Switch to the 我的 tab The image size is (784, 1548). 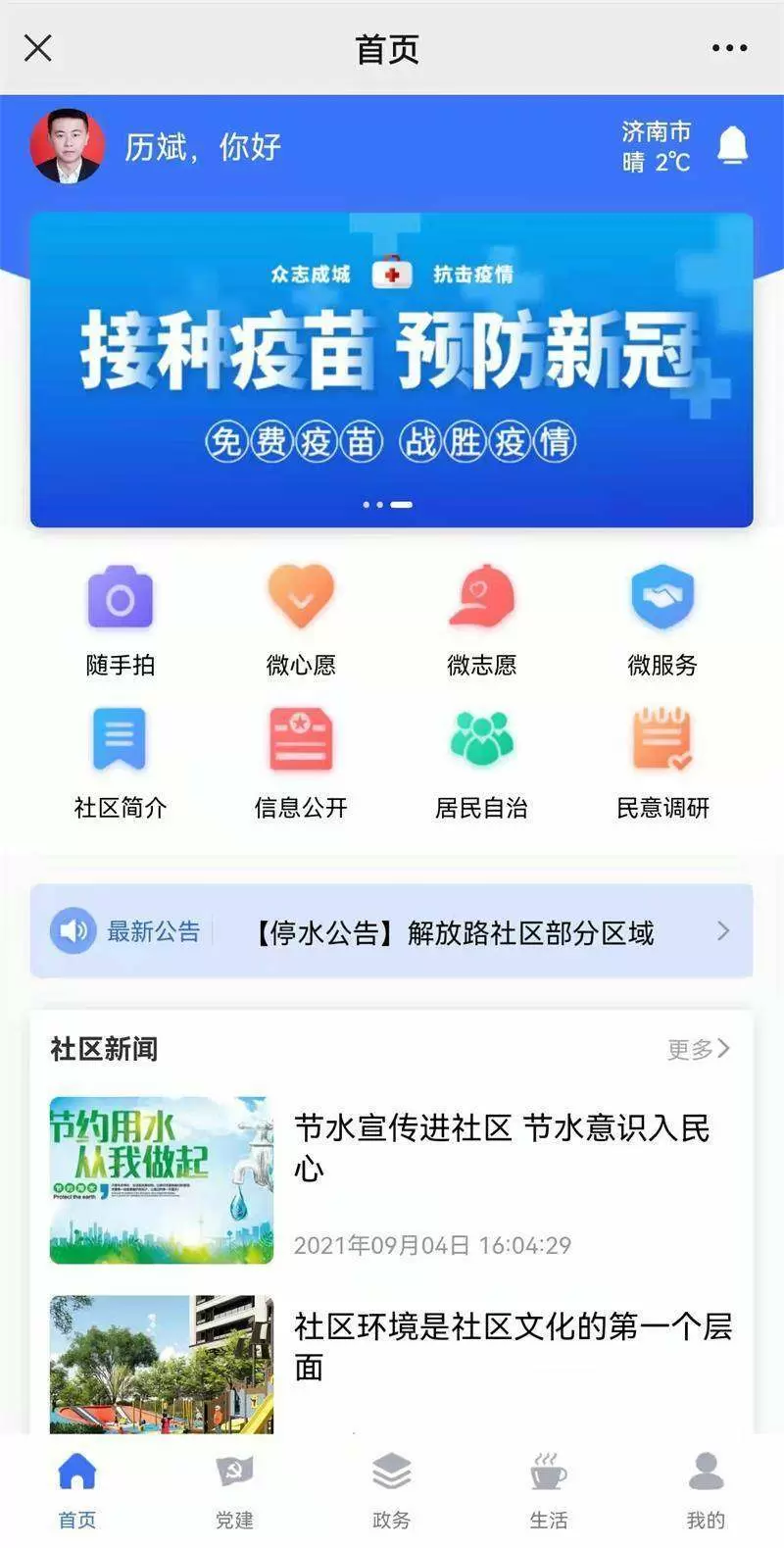(706, 1490)
